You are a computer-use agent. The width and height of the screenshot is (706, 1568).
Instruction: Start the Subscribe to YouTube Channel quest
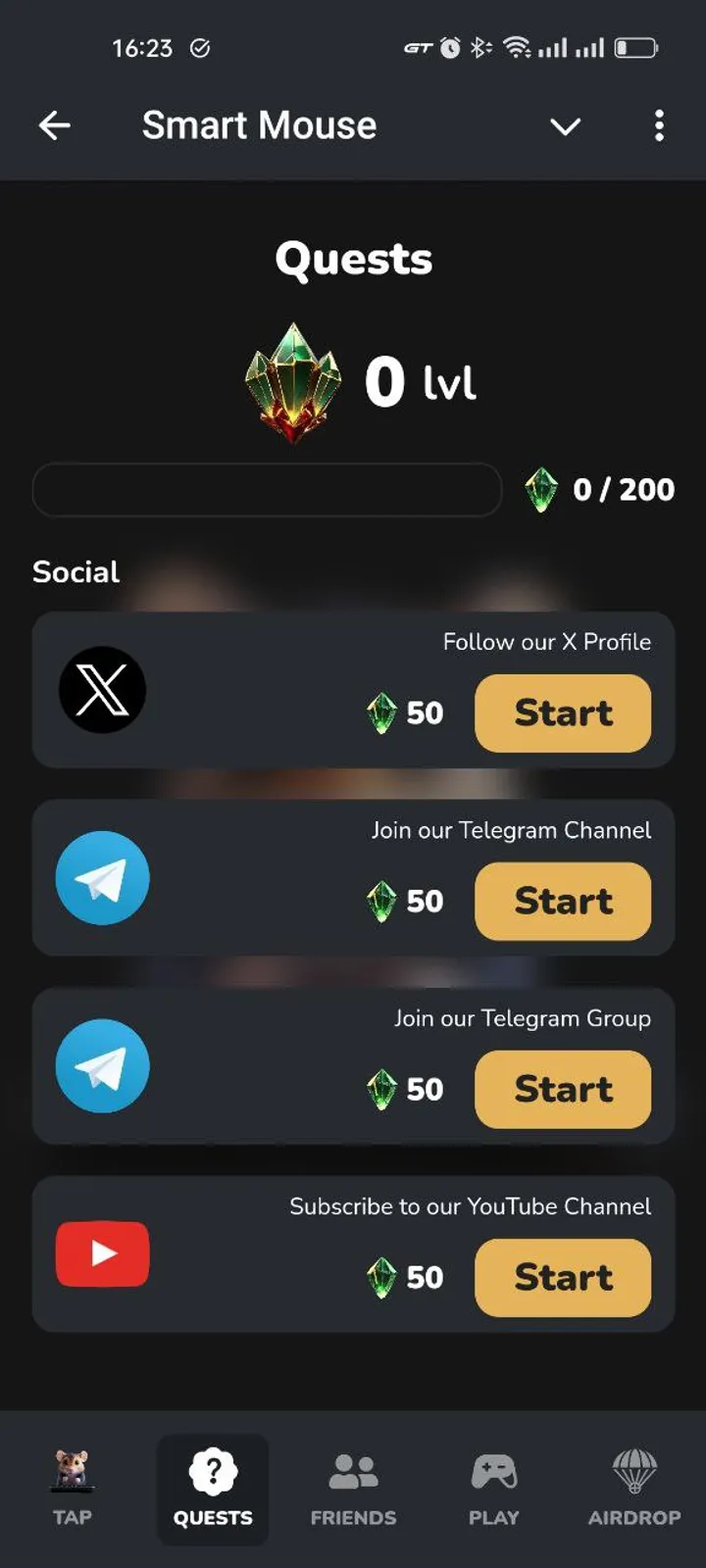tap(563, 1278)
